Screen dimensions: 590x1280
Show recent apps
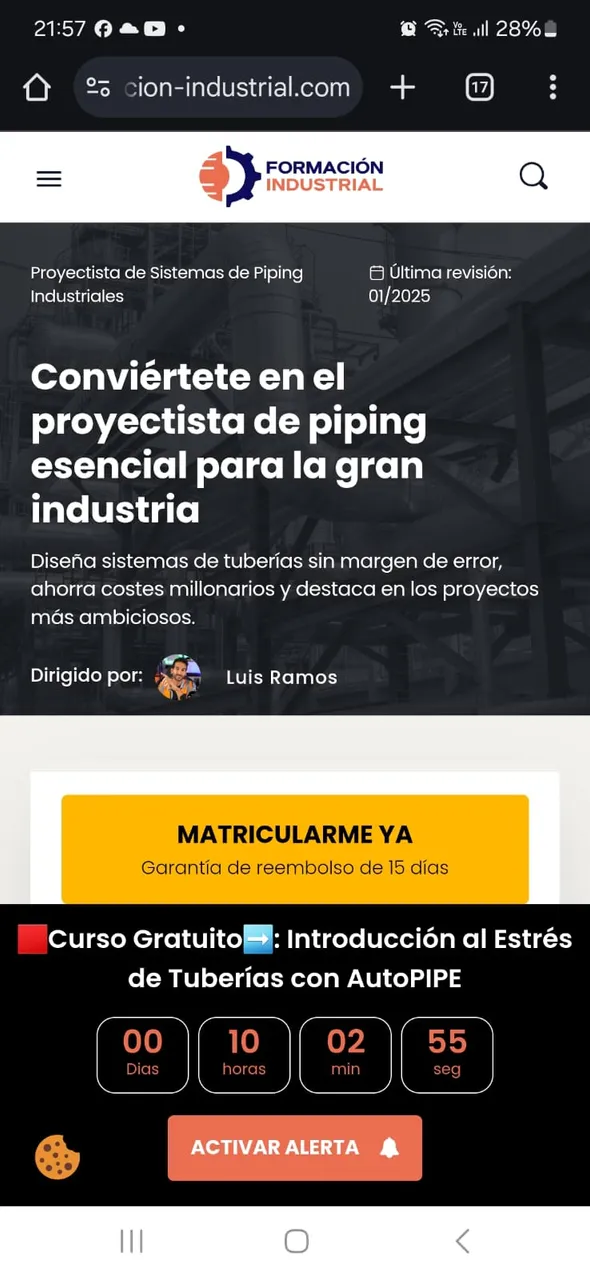tap(131, 1241)
